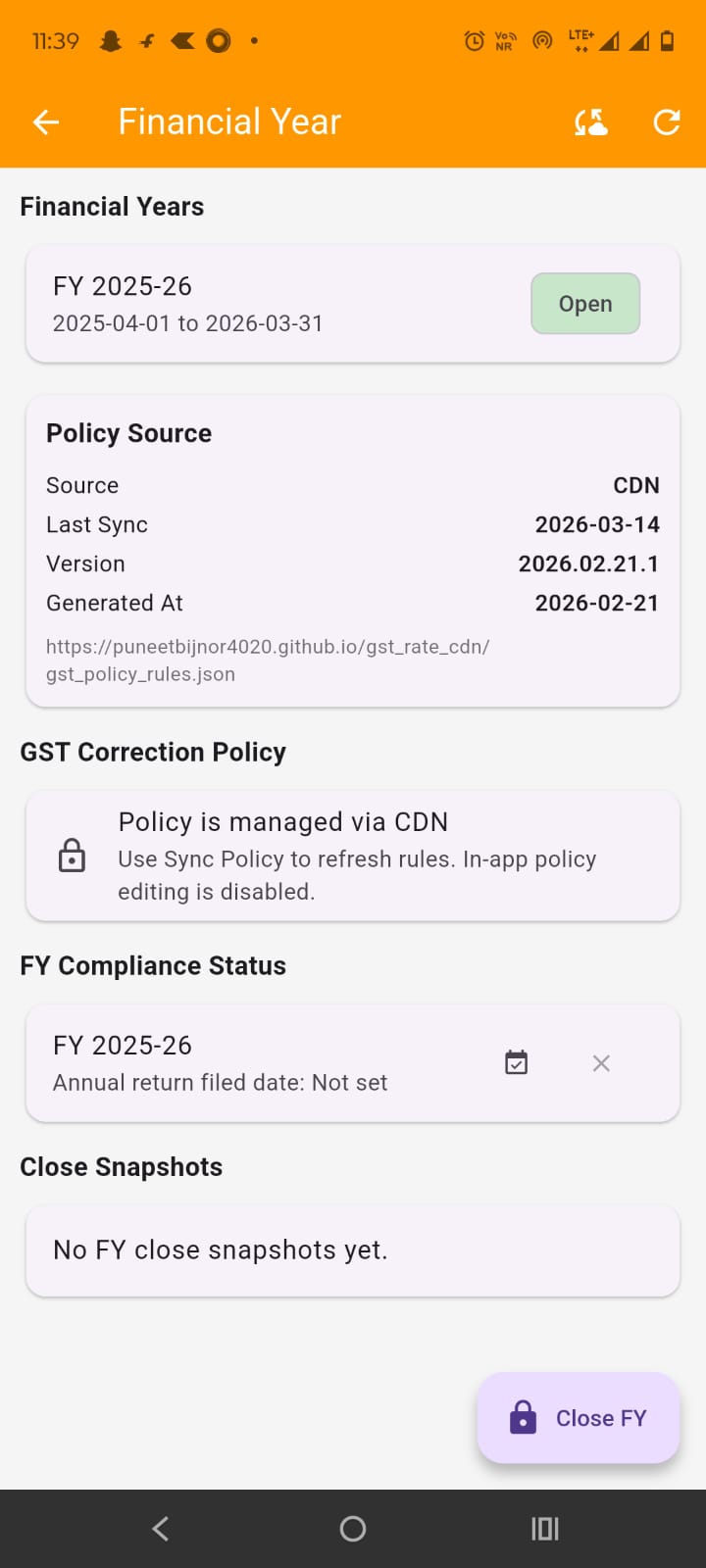Tap the Home circle navigation button

coord(352,1528)
